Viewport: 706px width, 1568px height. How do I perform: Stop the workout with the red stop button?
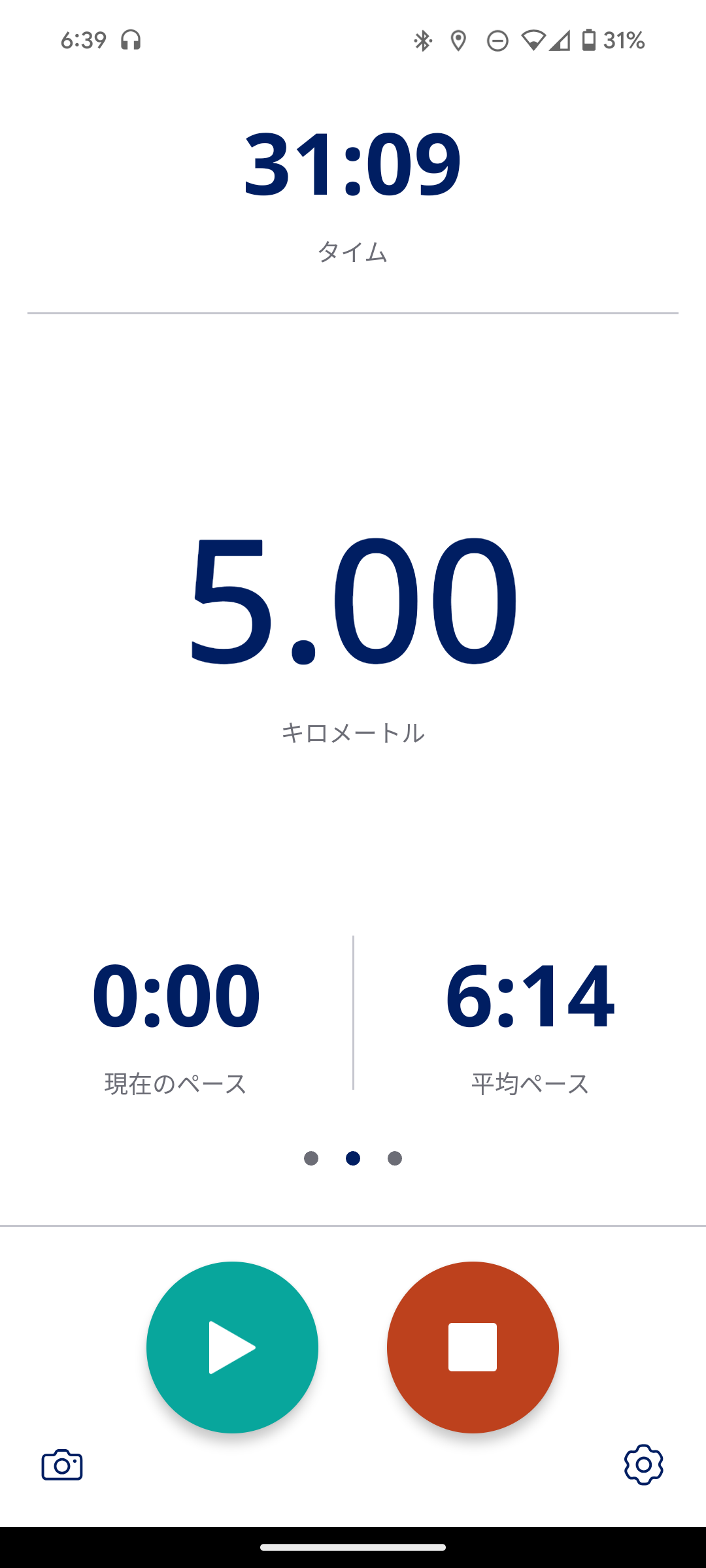point(473,1347)
